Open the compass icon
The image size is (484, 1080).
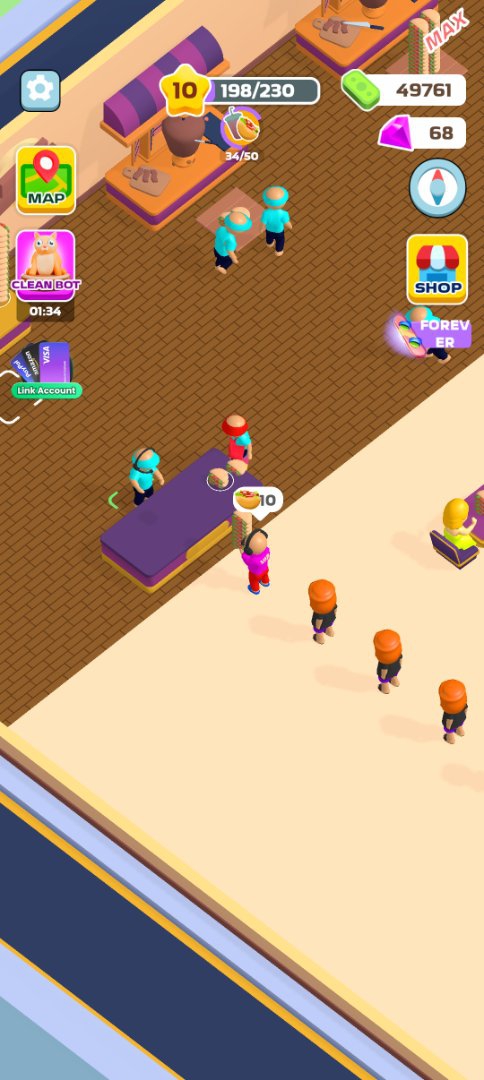(x=437, y=188)
